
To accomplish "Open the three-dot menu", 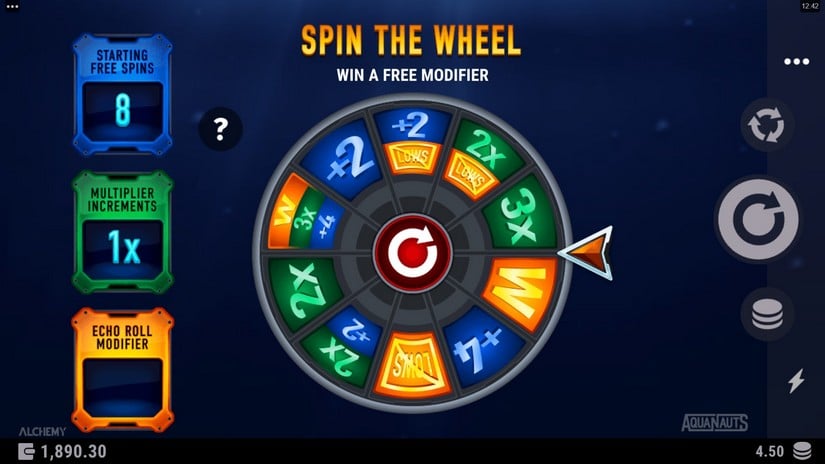I will coord(796,62).
